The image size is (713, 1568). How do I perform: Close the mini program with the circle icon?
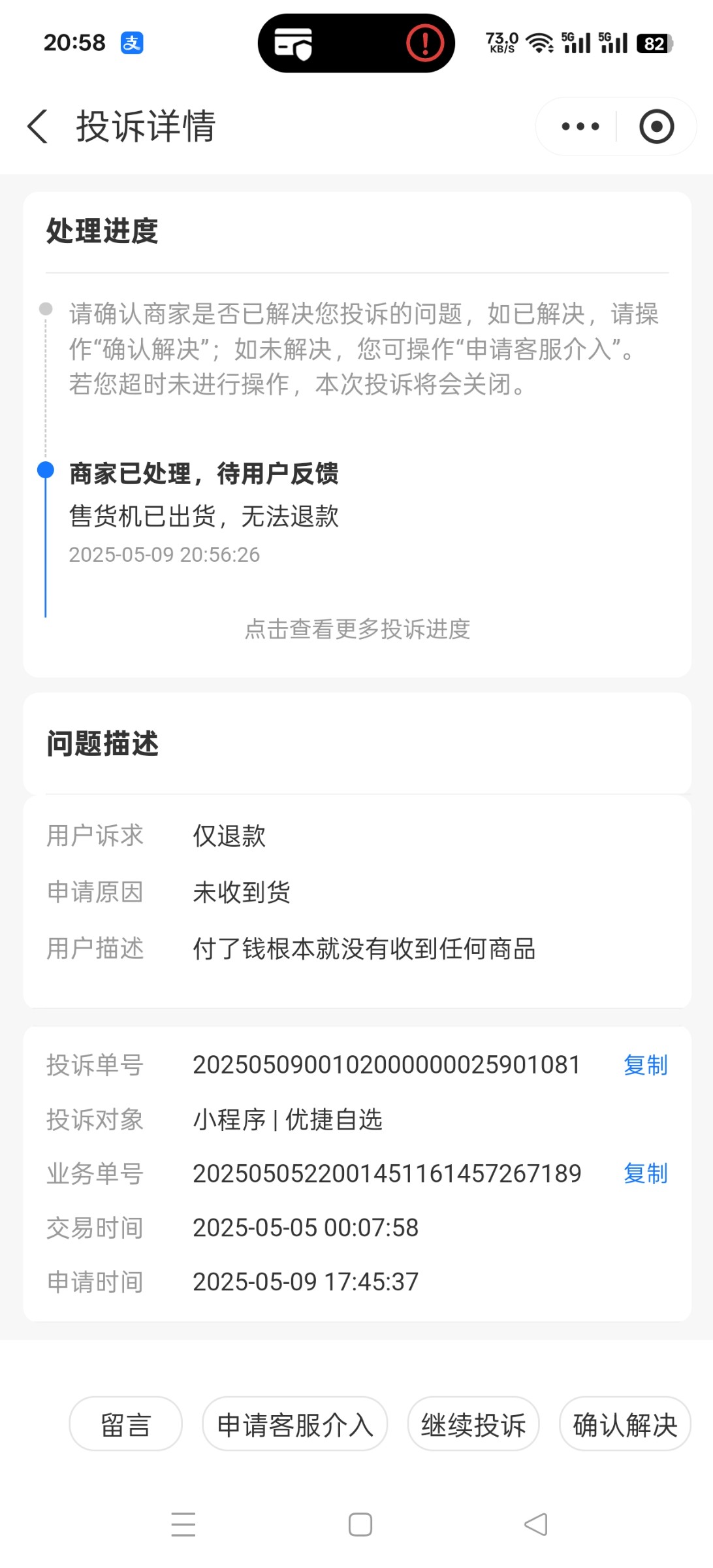click(656, 126)
